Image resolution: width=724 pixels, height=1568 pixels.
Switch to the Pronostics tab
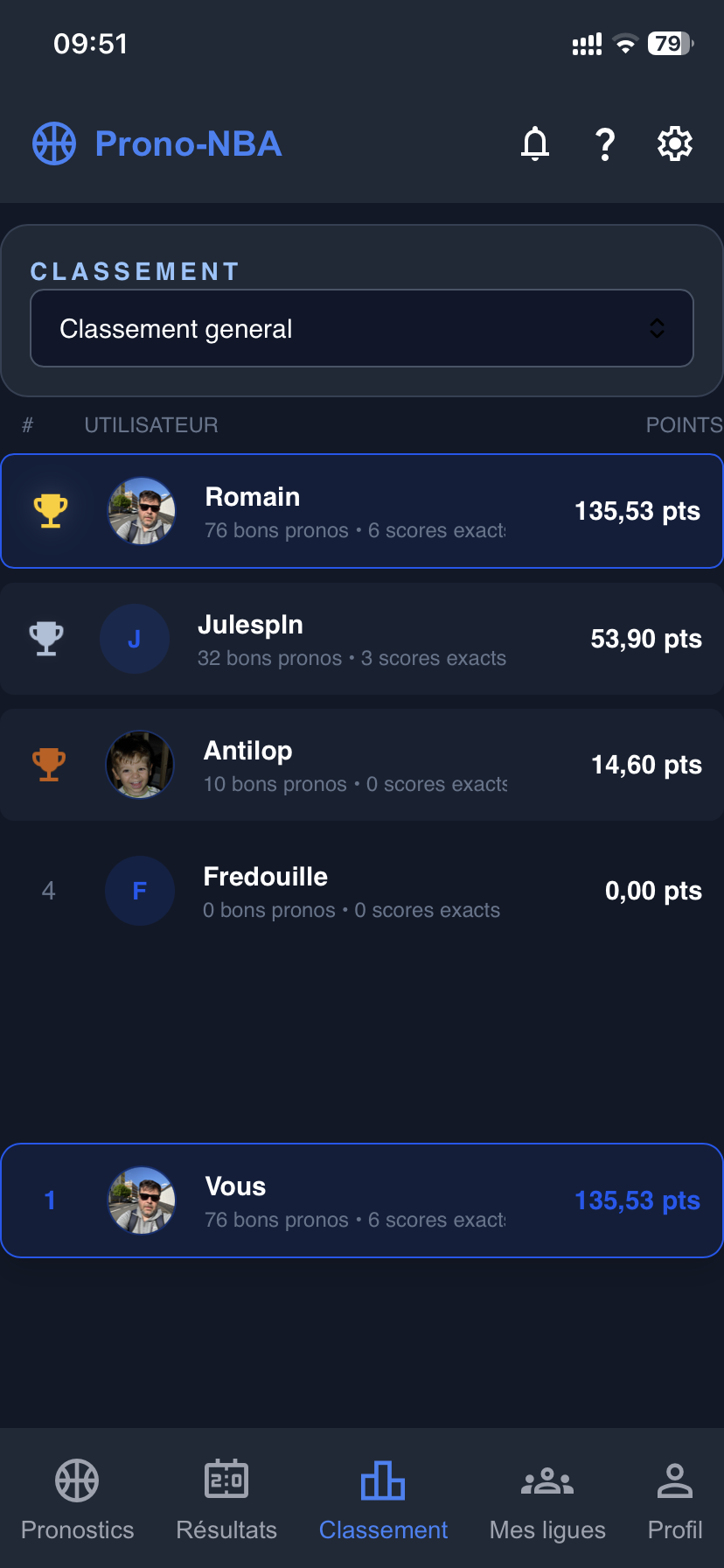(x=77, y=1500)
